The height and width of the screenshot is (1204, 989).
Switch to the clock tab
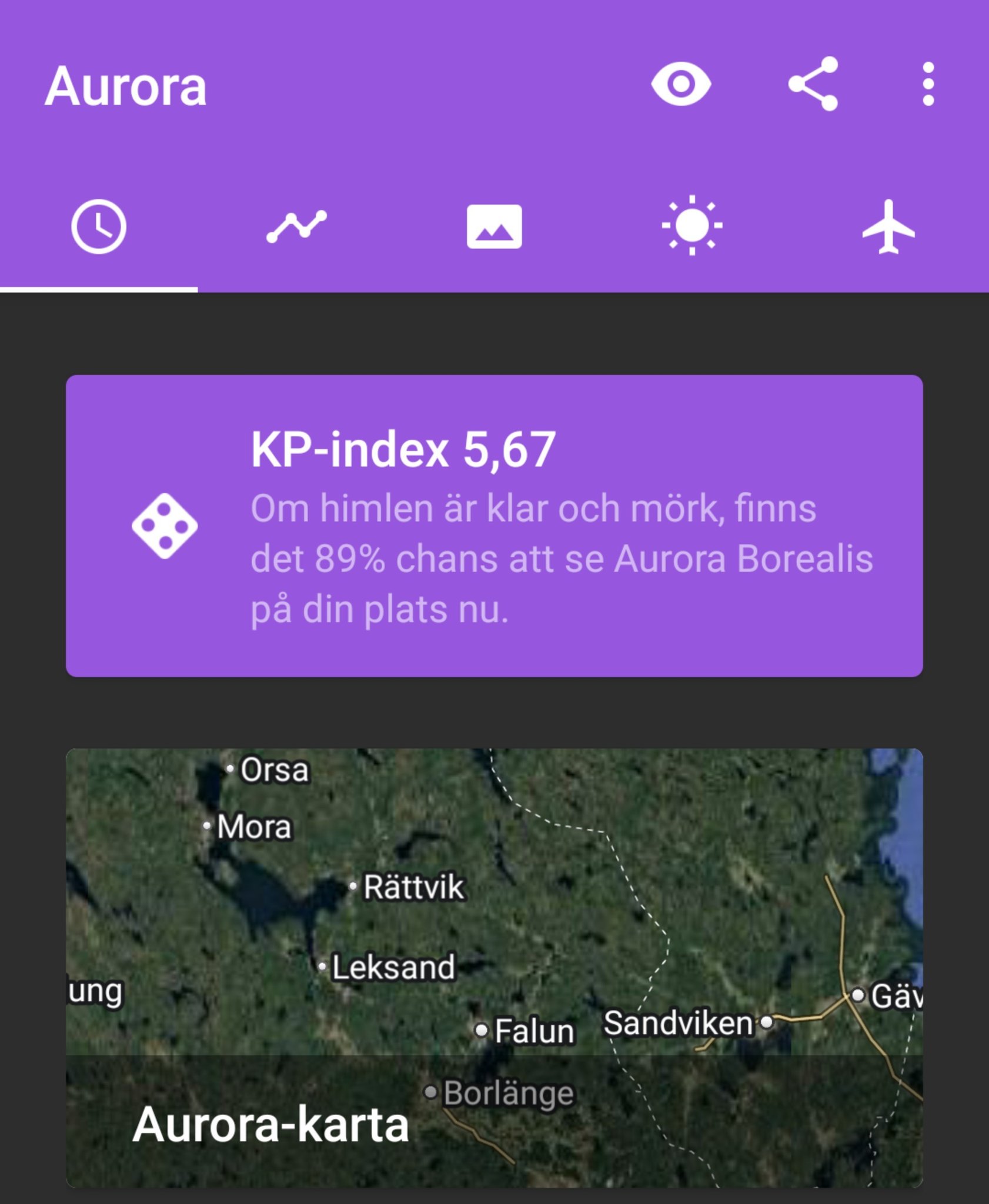coord(99,227)
